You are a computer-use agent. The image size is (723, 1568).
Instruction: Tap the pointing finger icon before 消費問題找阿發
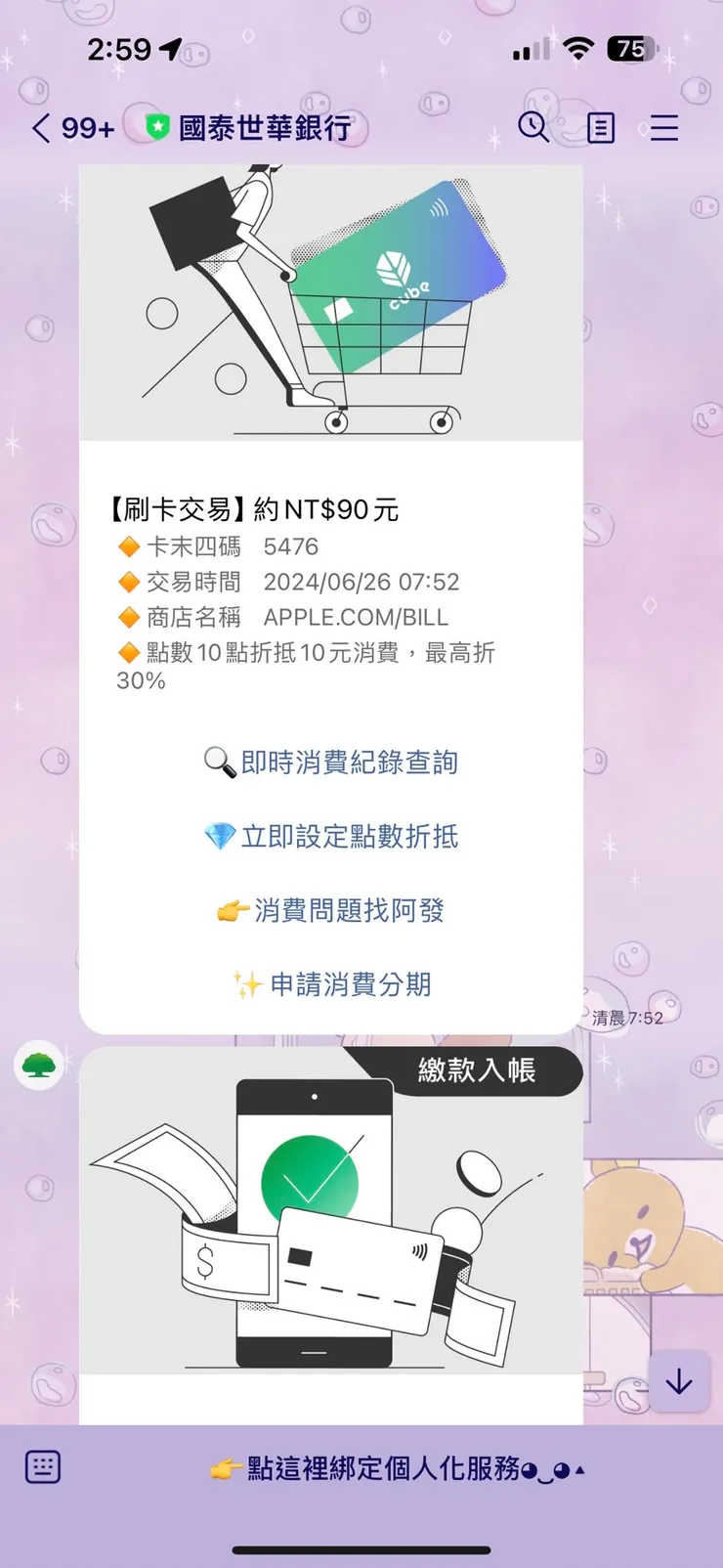click(231, 910)
